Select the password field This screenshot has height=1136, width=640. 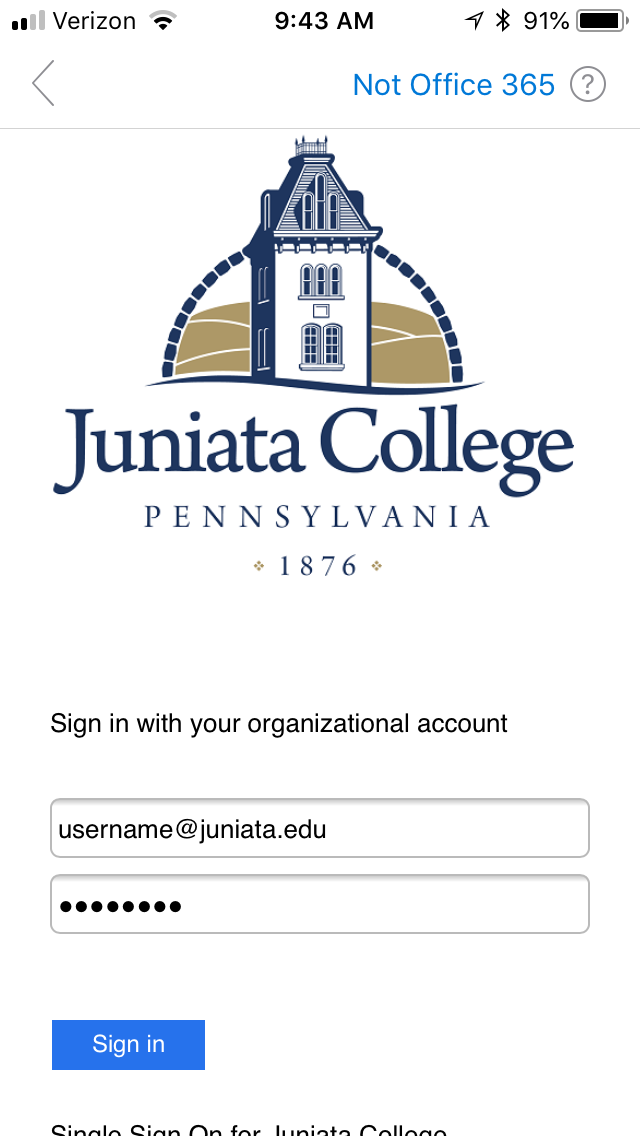point(320,904)
